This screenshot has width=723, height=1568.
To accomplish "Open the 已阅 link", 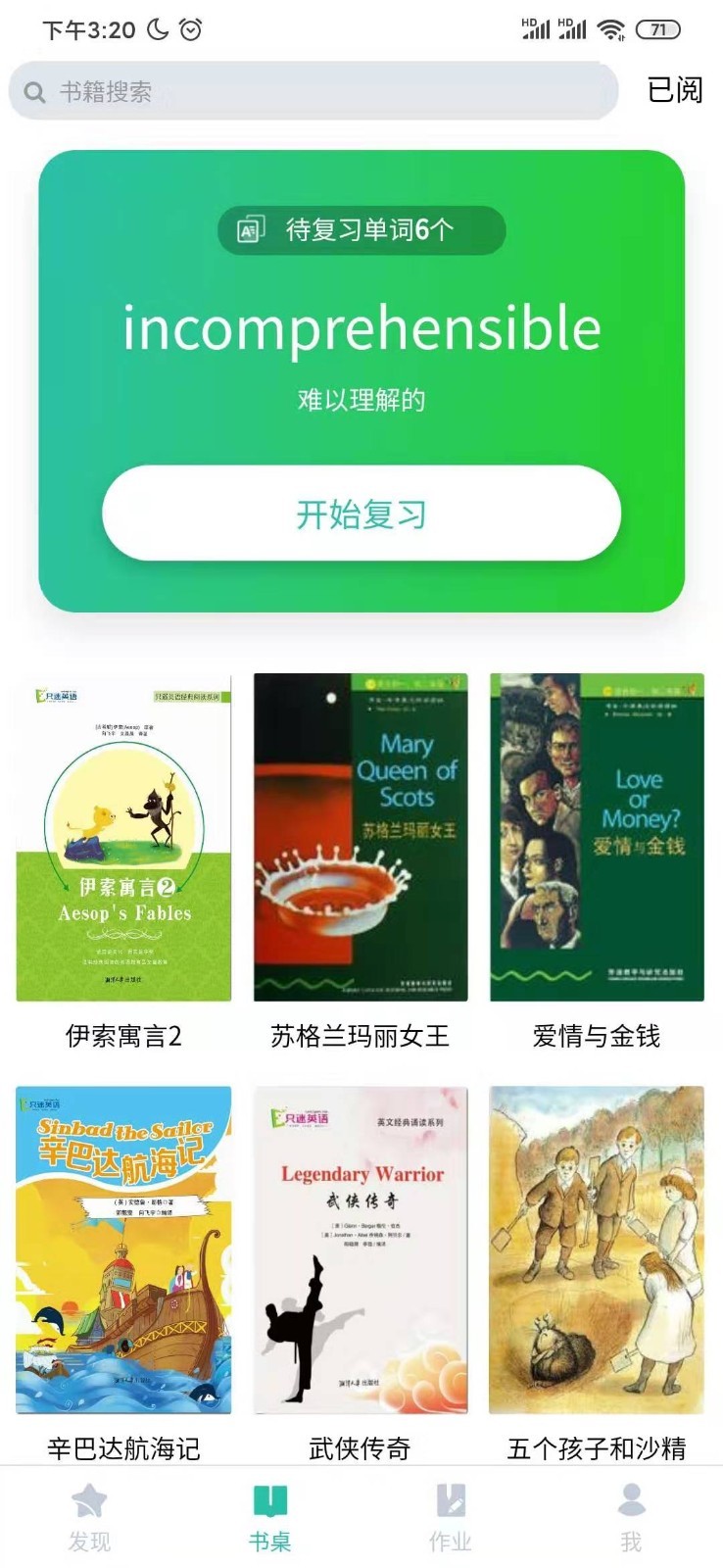I will tap(676, 89).
